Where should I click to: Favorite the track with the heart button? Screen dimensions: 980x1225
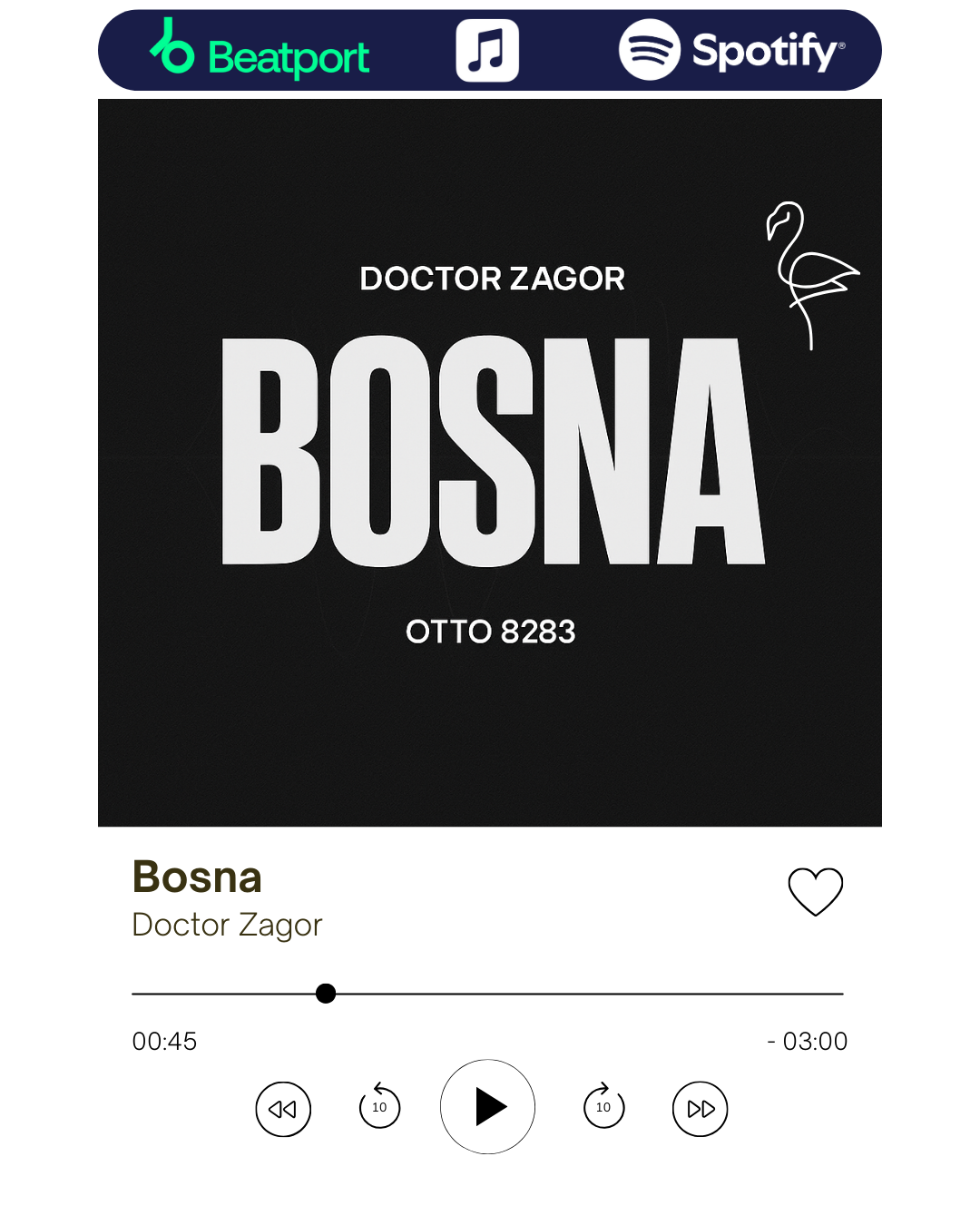click(x=816, y=890)
